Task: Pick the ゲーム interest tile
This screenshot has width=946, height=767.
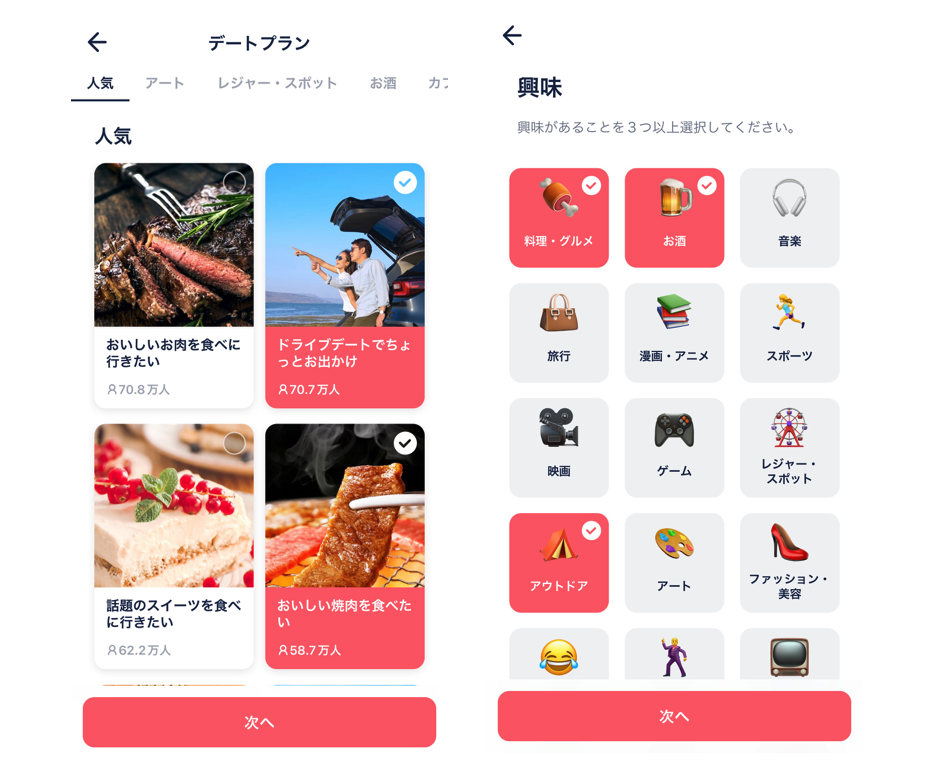Action: click(674, 447)
